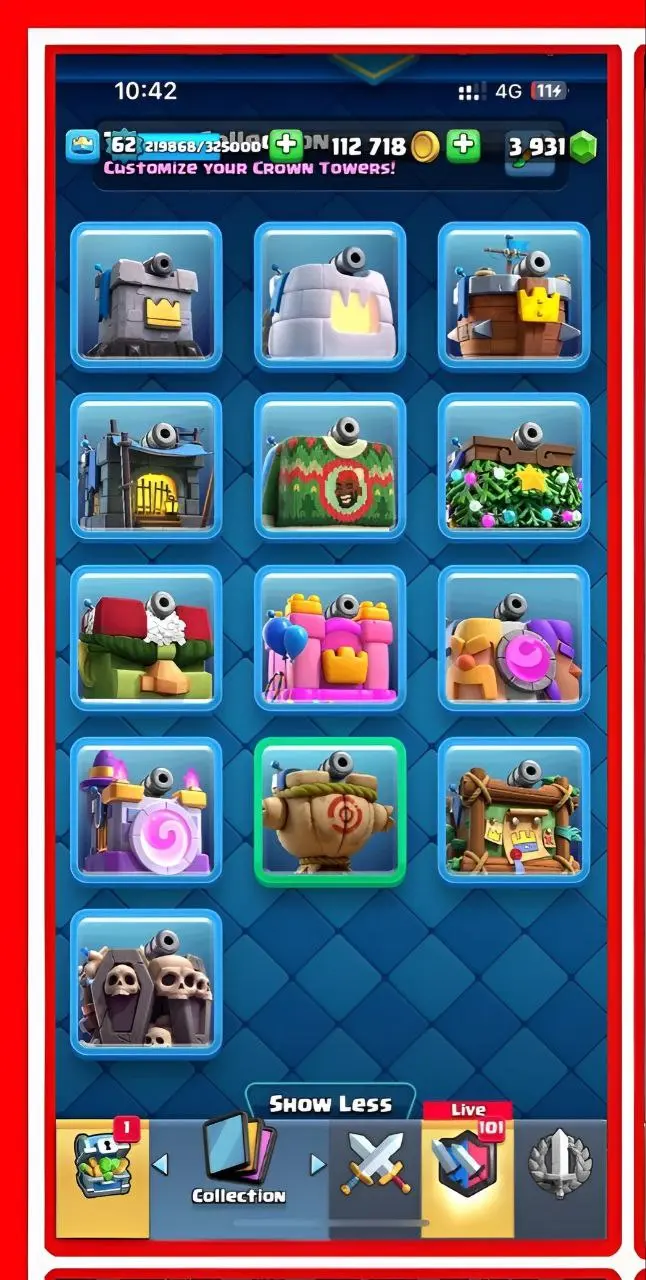This screenshot has height=1280, width=646.
Task: Select the dark castle gate tower skin
Action: (x=146, y=467)
